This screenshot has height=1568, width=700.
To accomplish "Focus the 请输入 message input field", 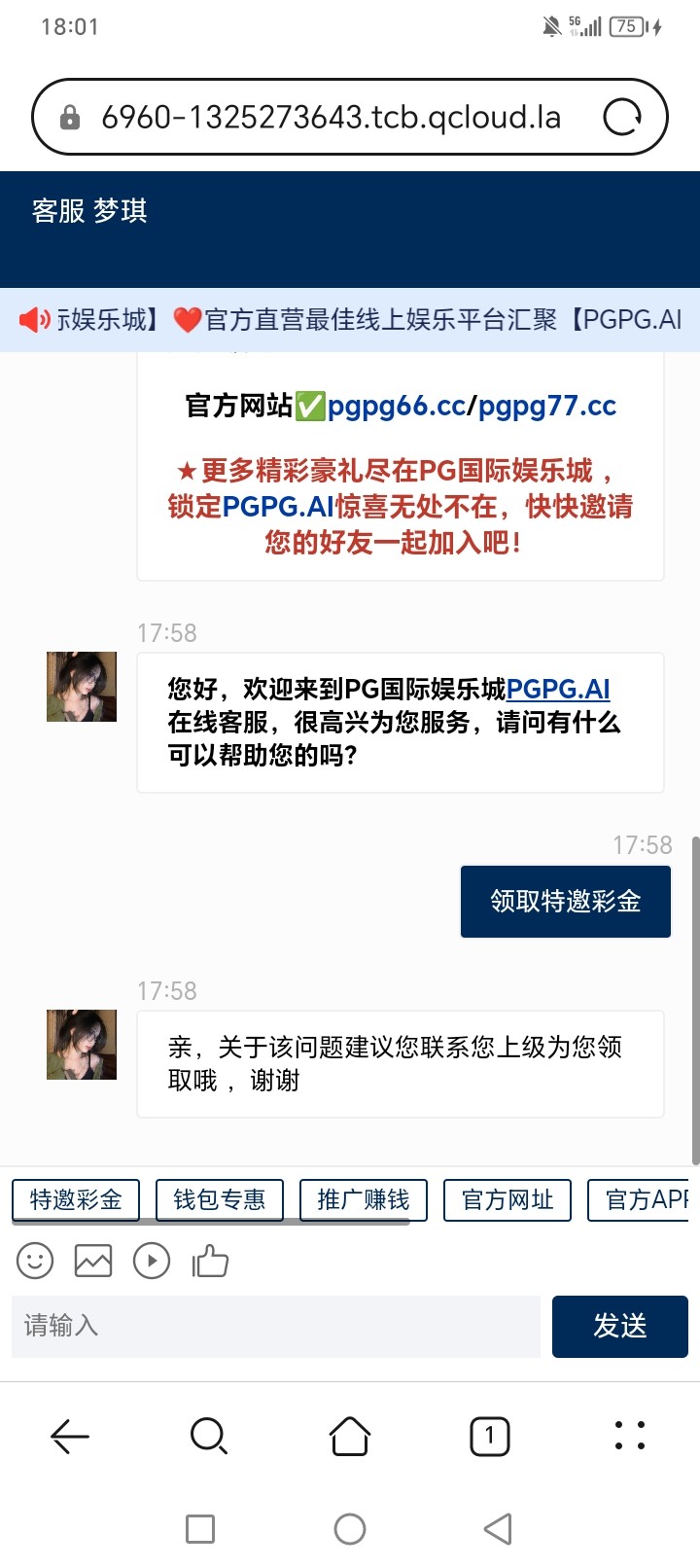I will [276, 1326].
